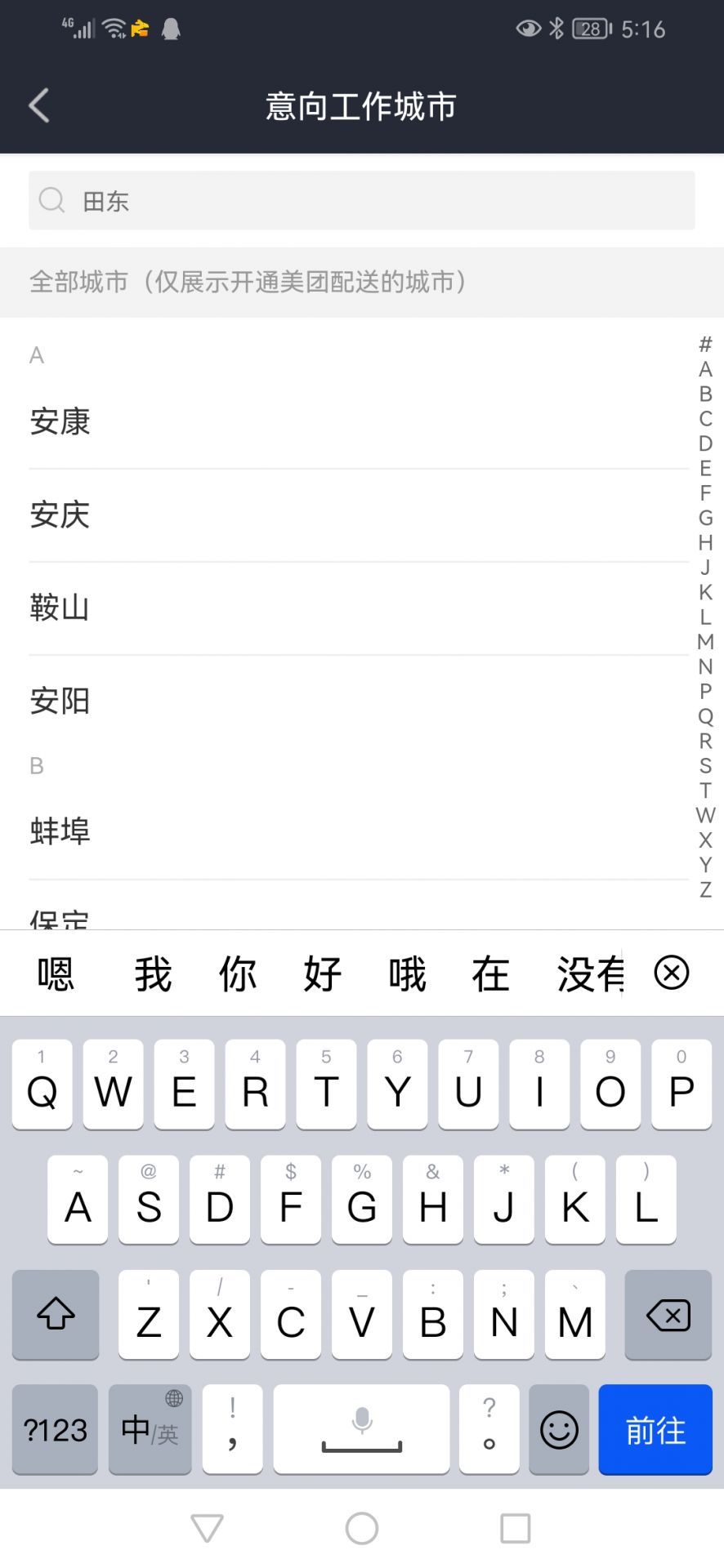The image size is (724, 1568).
Task: Jump to letter H in the index
Action: [705, 542]
